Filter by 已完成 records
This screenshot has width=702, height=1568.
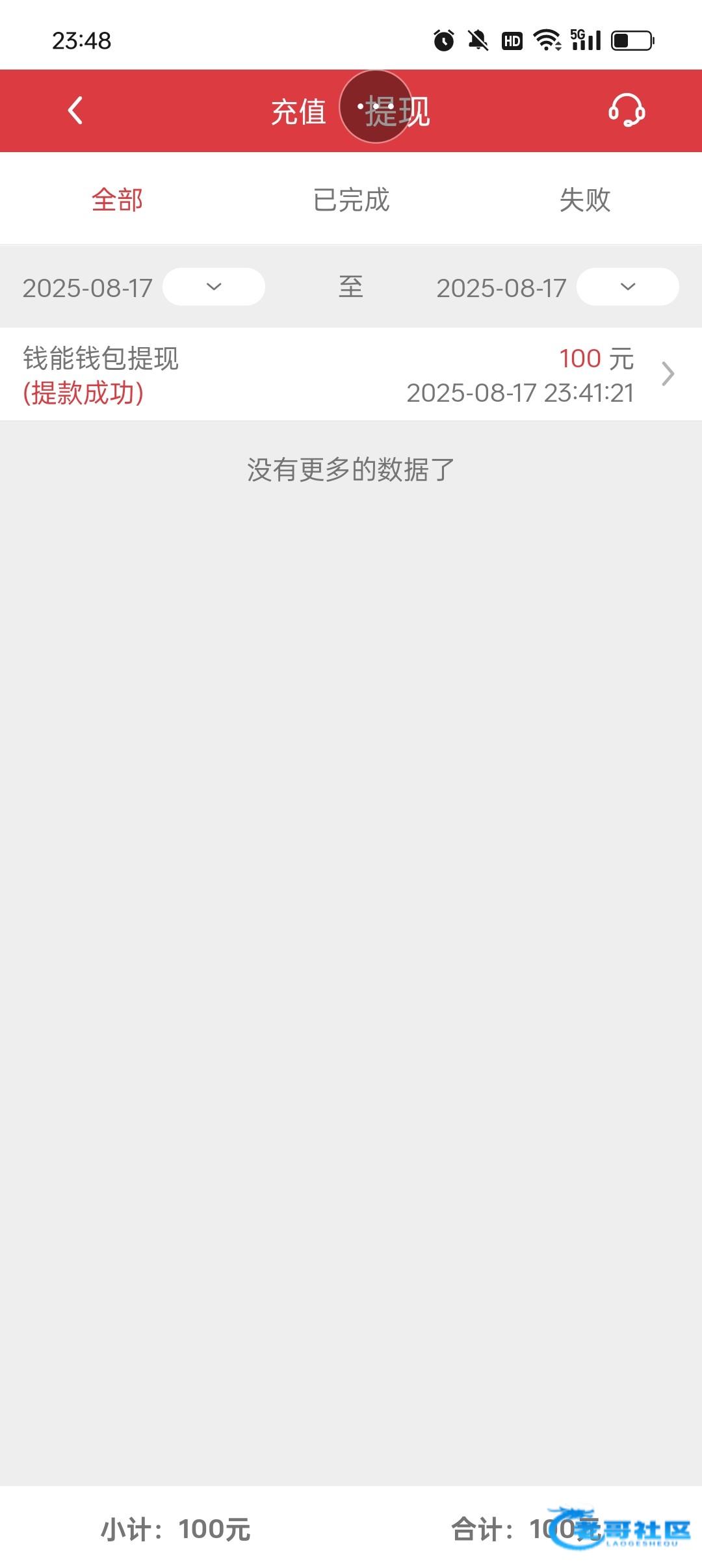pos(351,200)
